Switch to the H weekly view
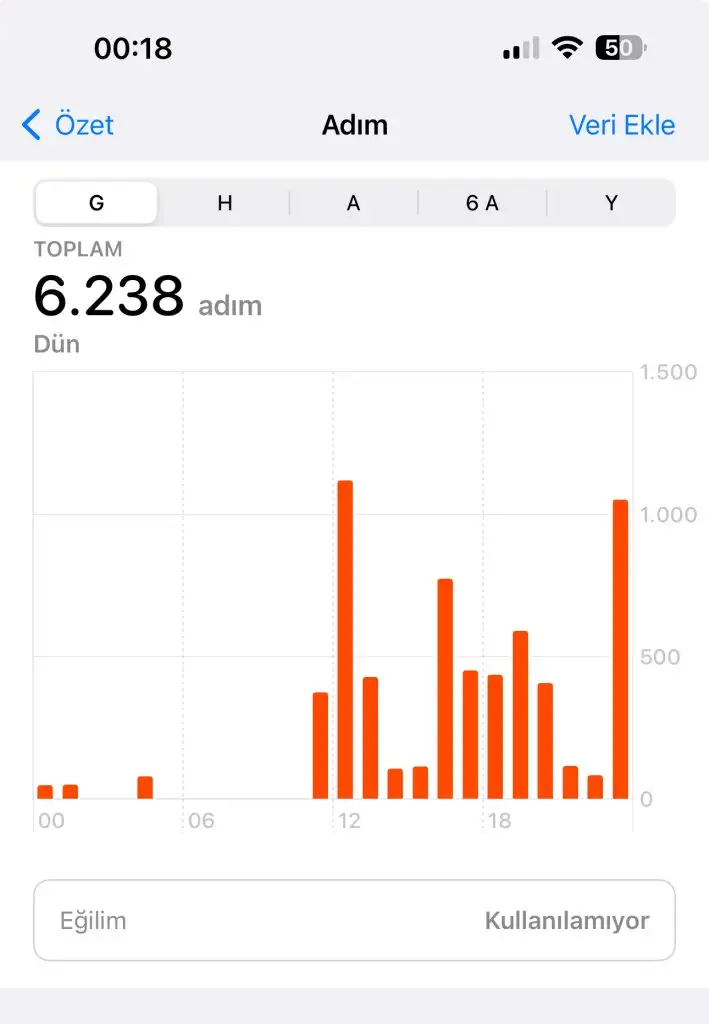Viewport: 709px width, 1024px height. (x=225, y=203)
